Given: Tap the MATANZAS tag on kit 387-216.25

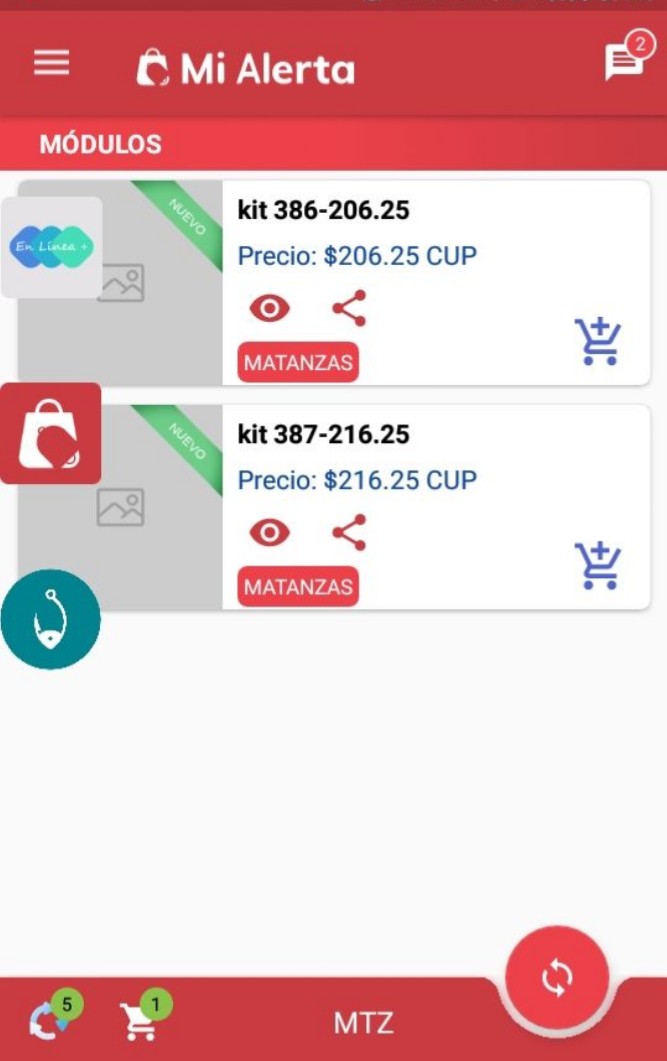Looking at the screenshot, I should click(298, 587).
